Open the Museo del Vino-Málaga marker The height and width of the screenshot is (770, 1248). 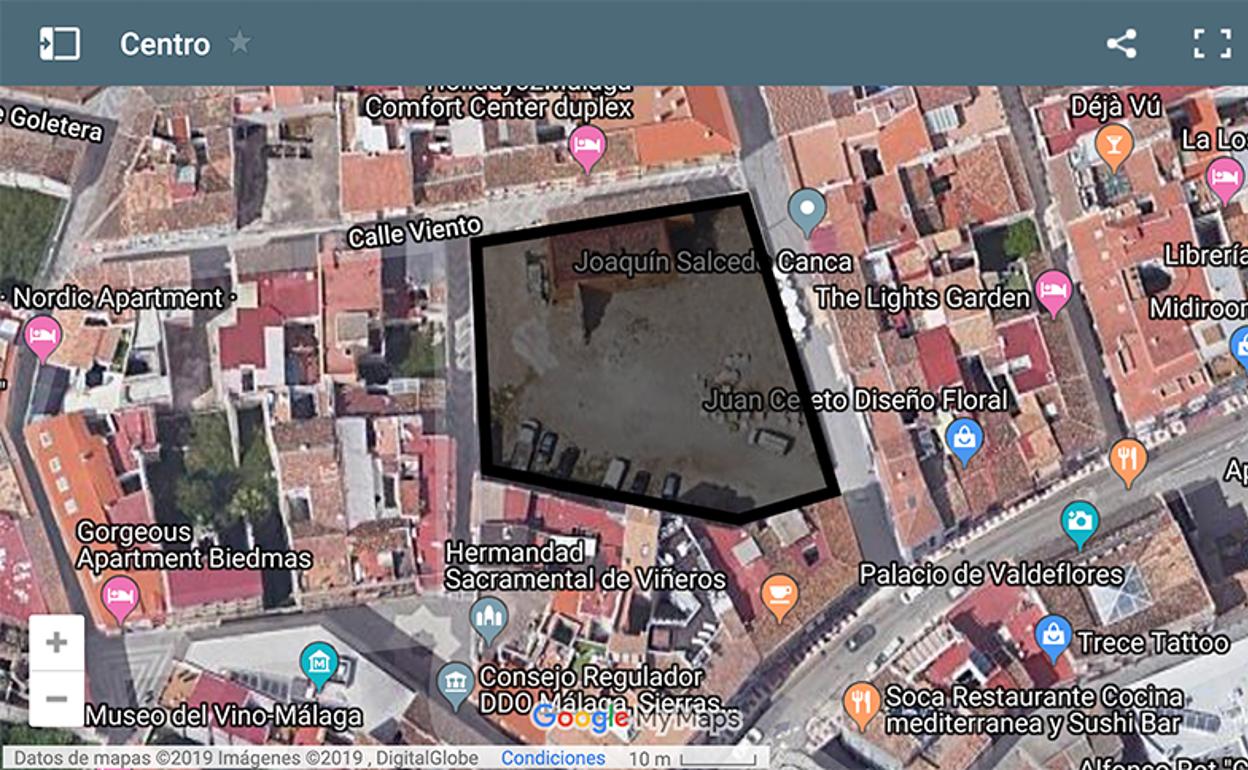[319, 663]
